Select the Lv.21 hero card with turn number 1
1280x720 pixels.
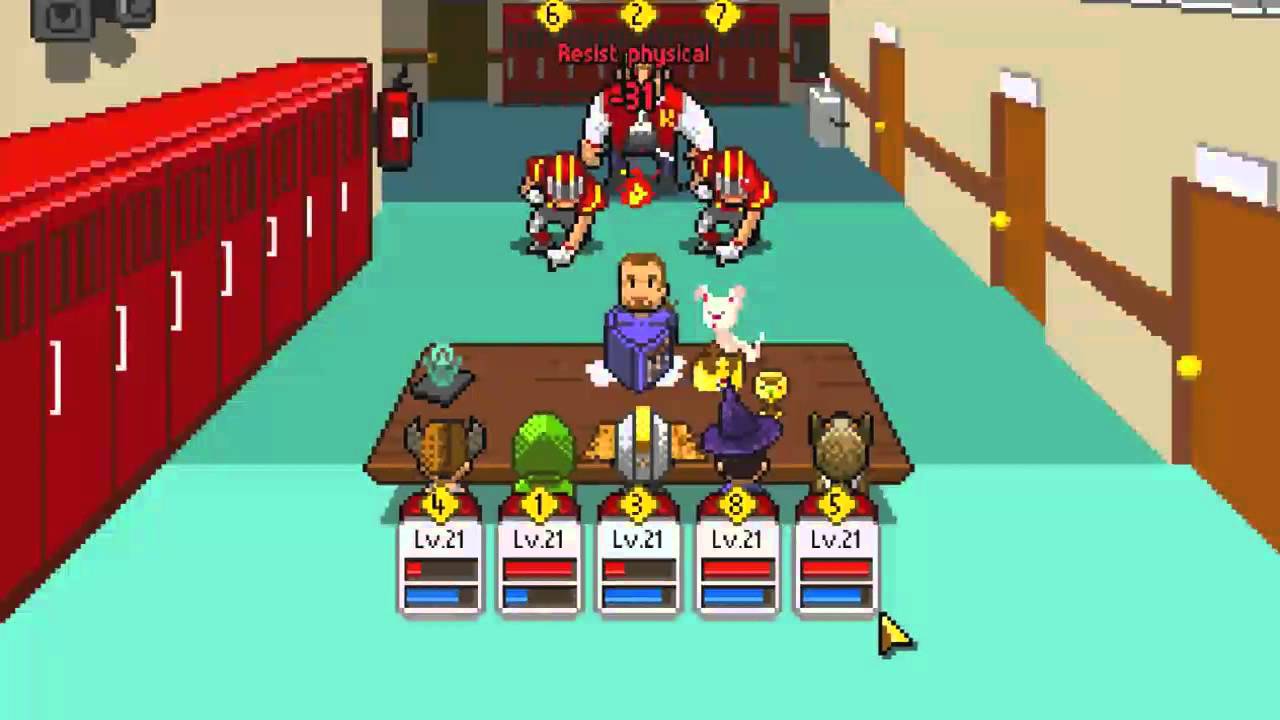click(x=539, y=555)
